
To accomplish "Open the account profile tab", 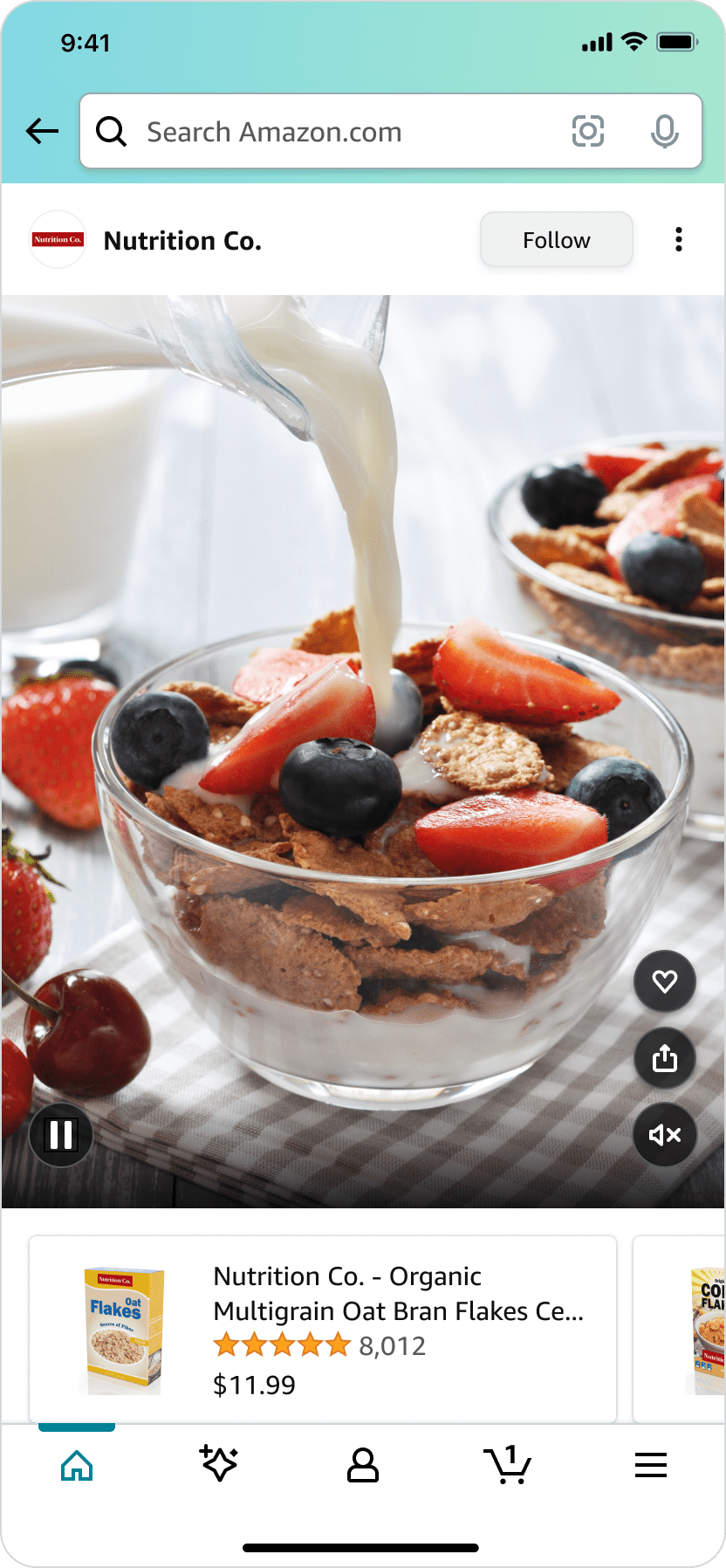I will tap(363, 1465).
